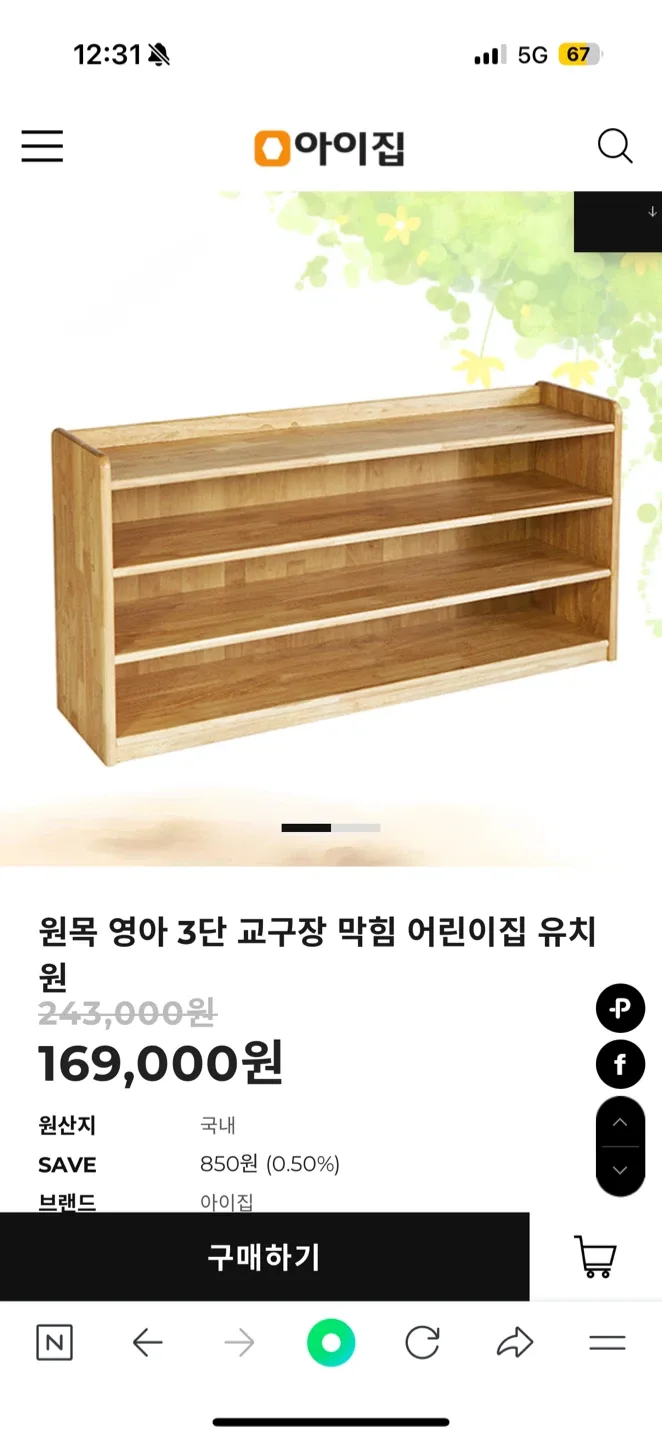Go to the 아이집 home logo

point(329,148)
